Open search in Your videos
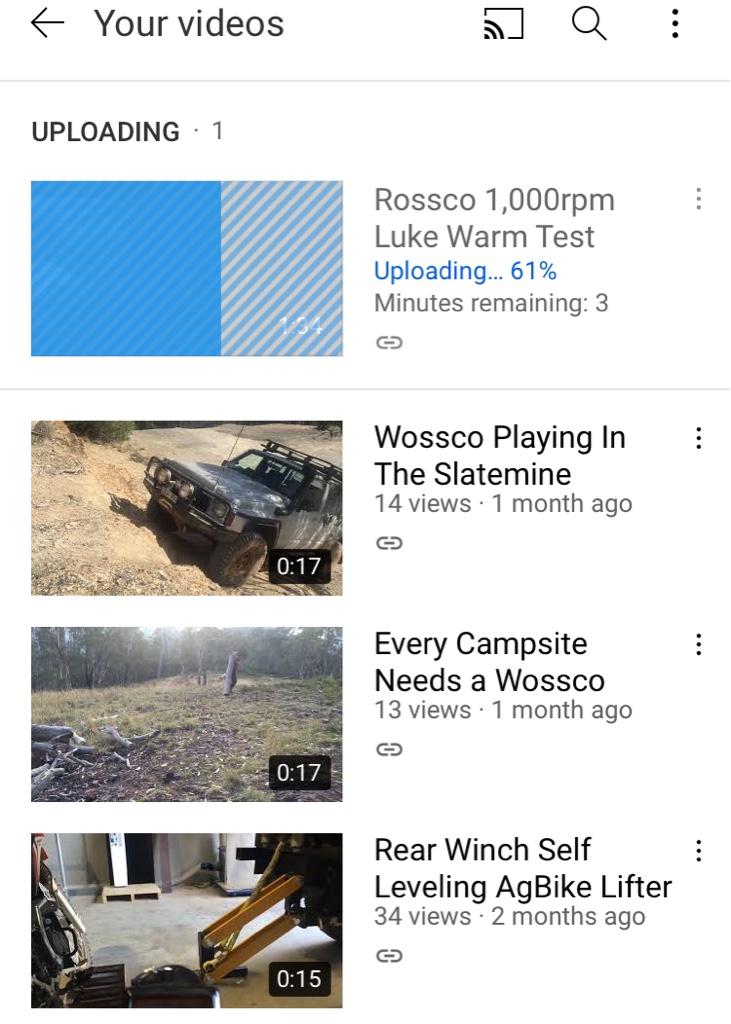 point(589,24)
